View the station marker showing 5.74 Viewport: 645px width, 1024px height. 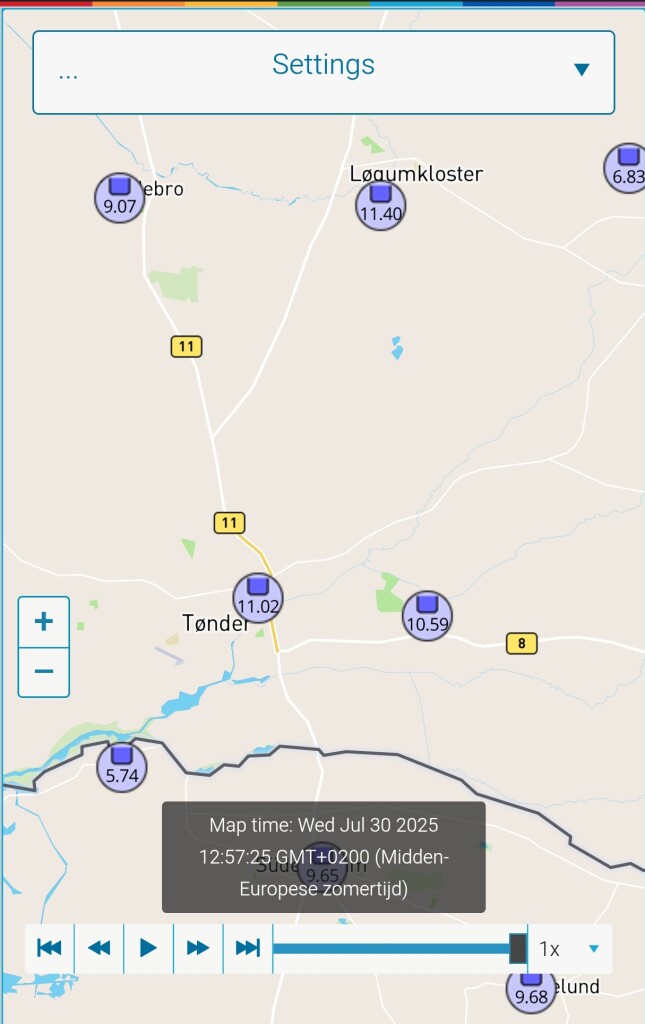click(122, 765)
